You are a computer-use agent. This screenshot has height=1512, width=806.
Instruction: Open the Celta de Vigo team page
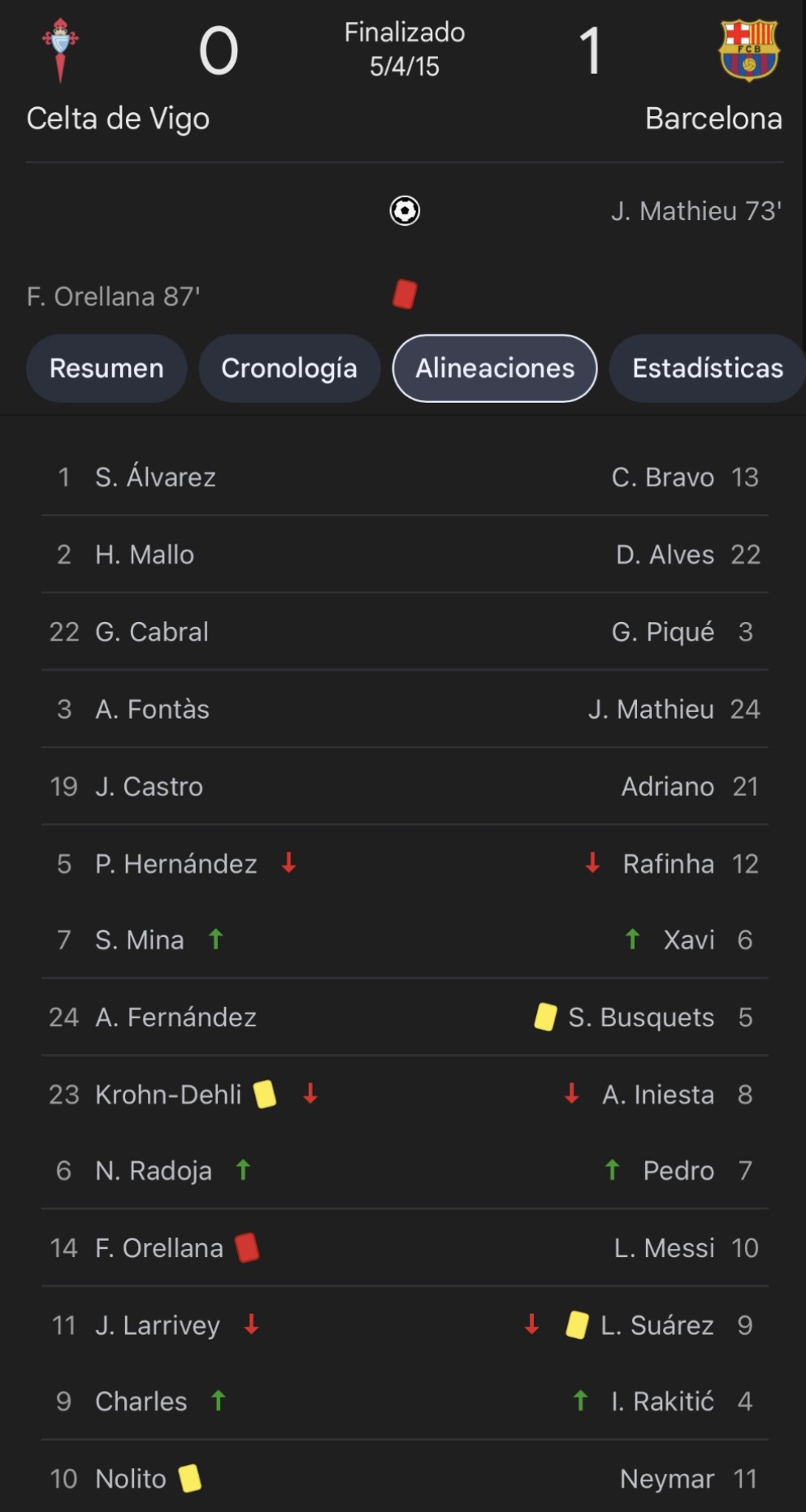coord(118,119)
